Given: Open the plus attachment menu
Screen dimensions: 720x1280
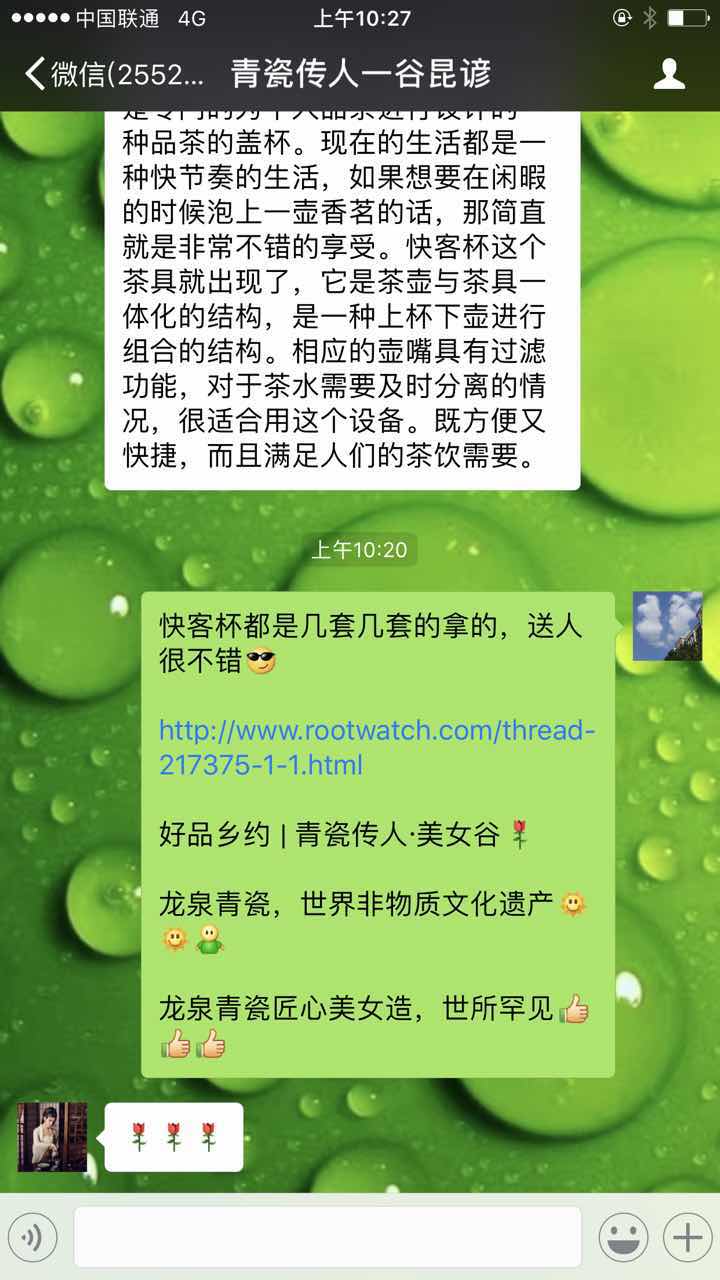Looking at the screenshot, I should pos(687,1238).
